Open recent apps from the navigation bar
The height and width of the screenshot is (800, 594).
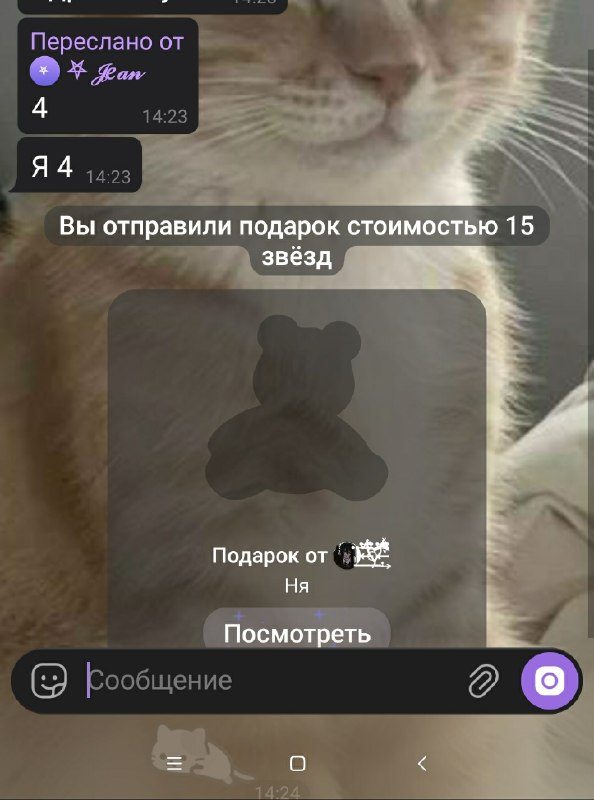pyautogui.click(x=175, y=763)
